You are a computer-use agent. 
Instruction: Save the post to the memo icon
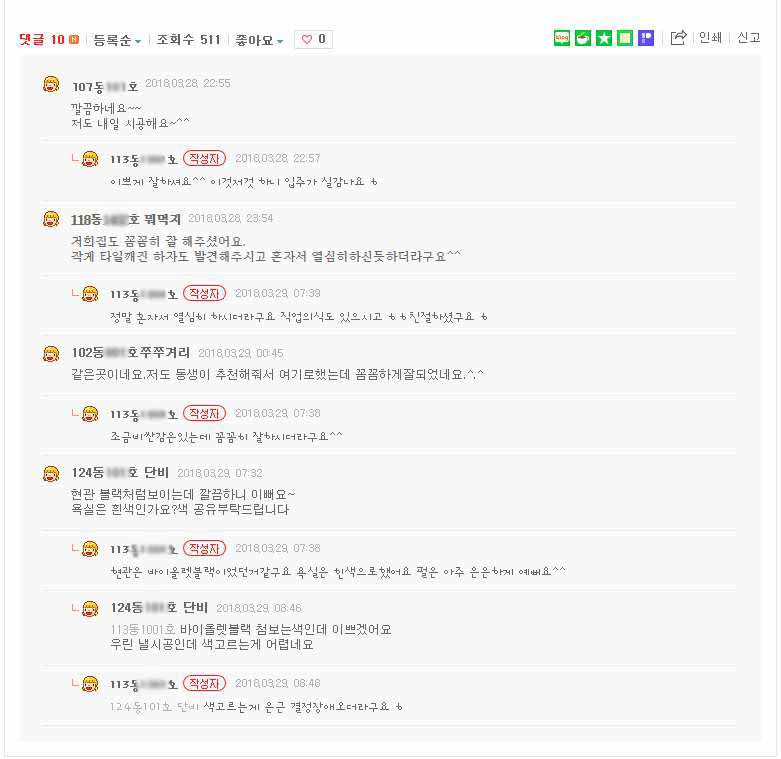[x=625, y=38]
